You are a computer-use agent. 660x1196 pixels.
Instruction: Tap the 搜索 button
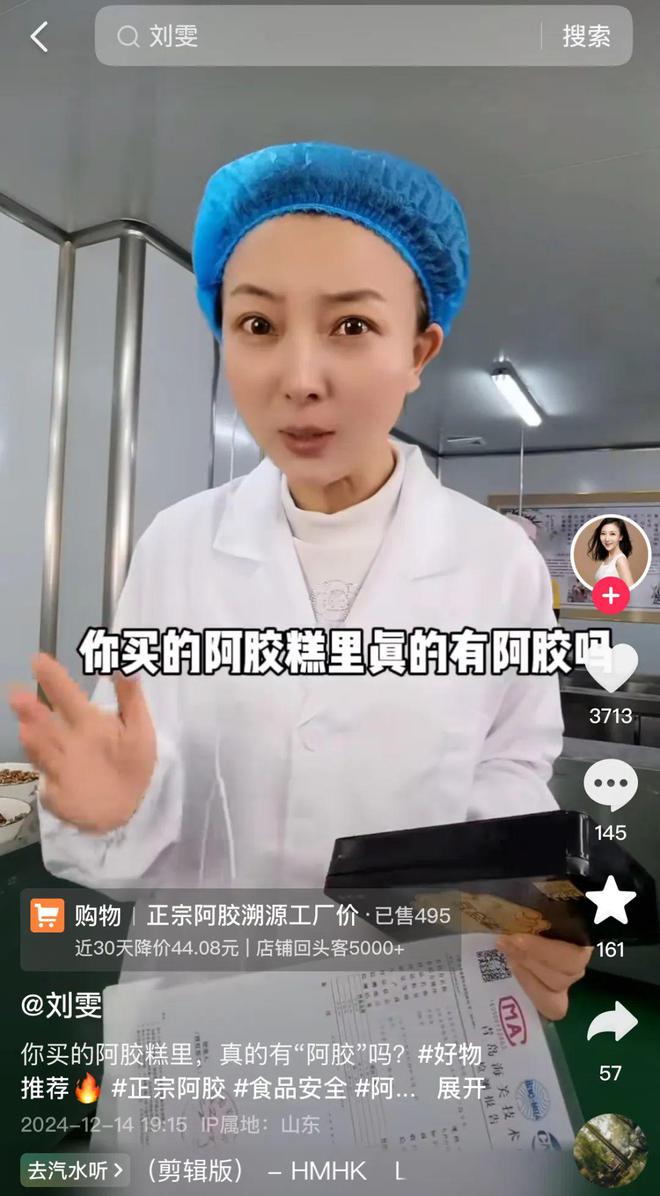tap(586, 36)
